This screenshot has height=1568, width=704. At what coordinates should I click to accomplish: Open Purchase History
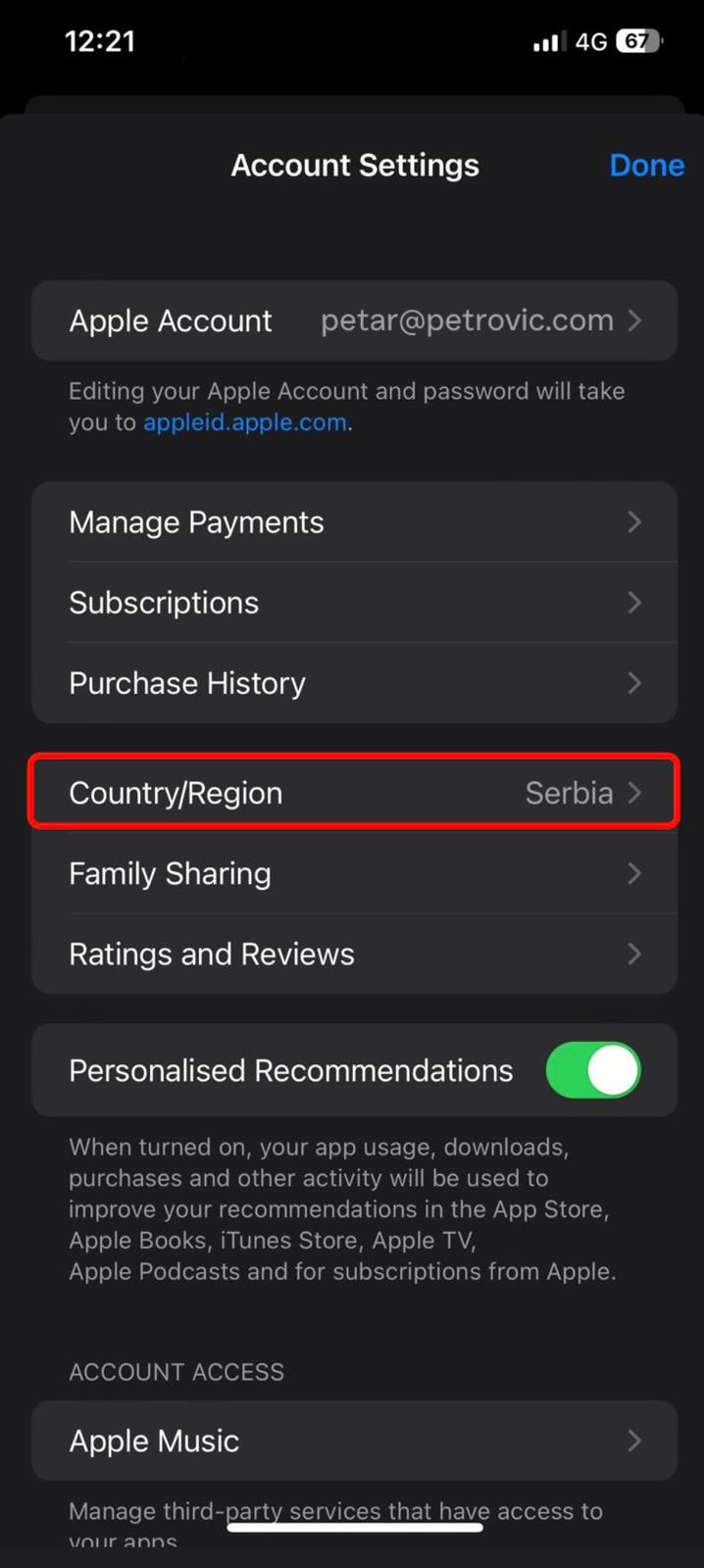tap(354, 683)
